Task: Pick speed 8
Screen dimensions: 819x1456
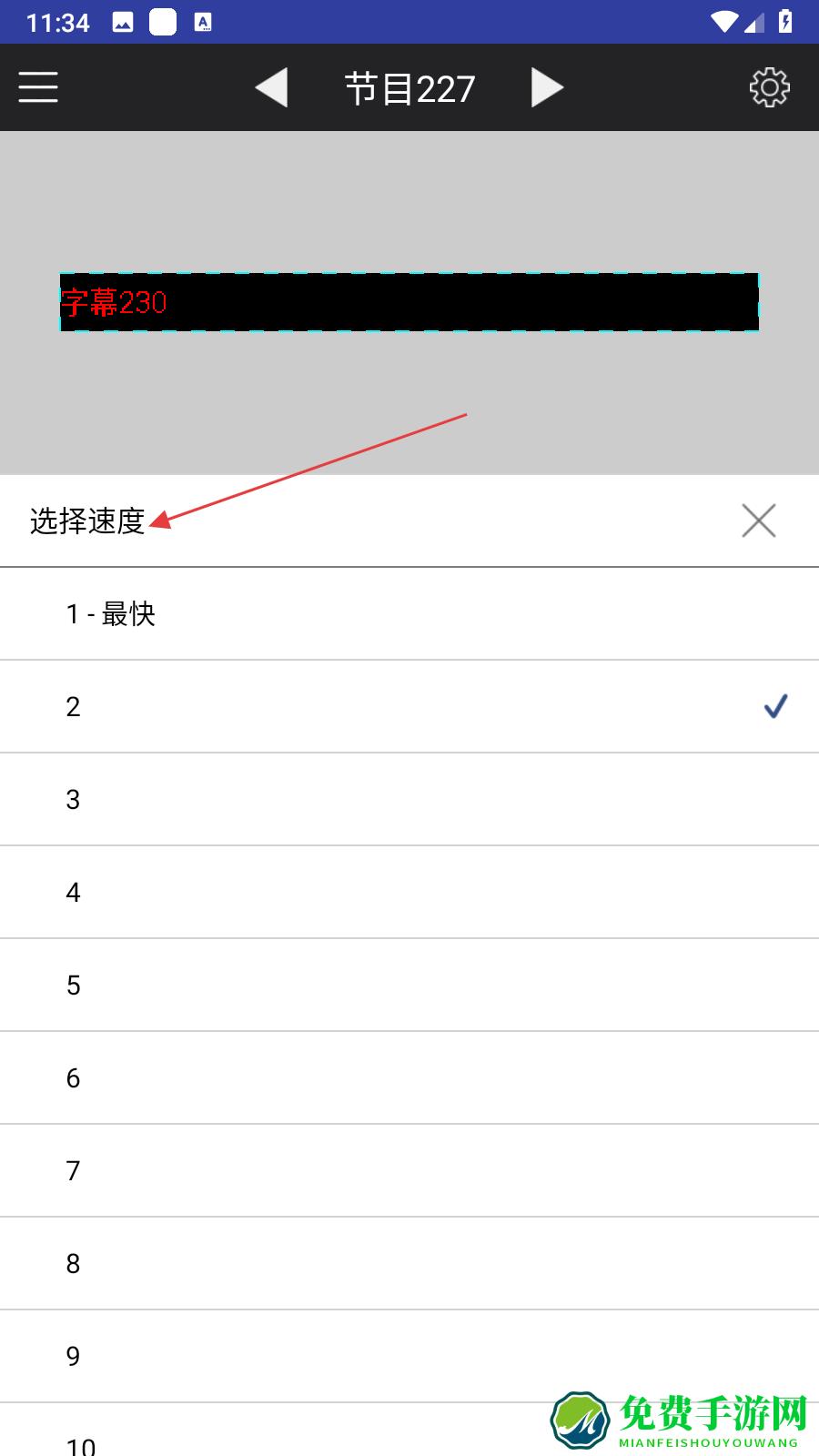Action: [x=409, y=1264]
